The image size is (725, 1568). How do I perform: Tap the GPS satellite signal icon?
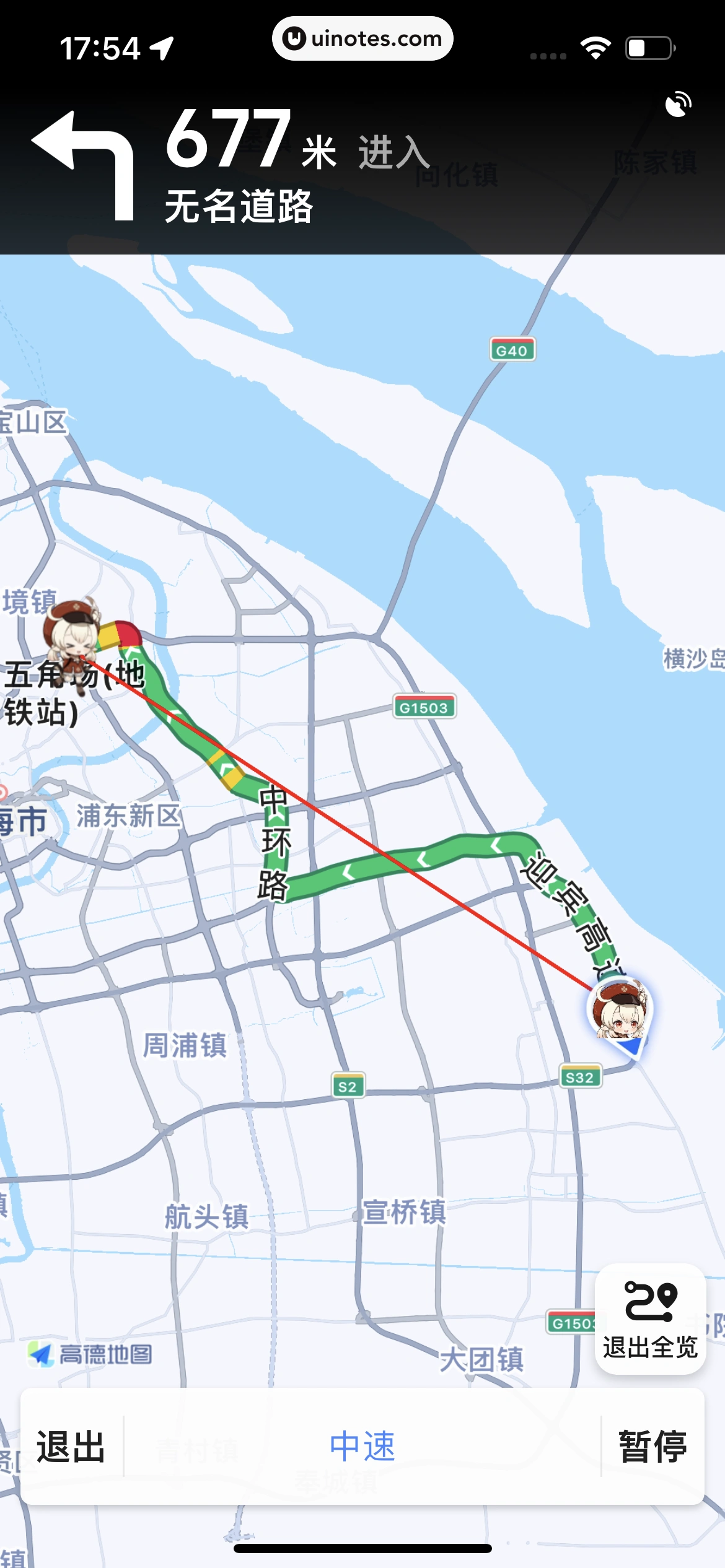[678, 104]
